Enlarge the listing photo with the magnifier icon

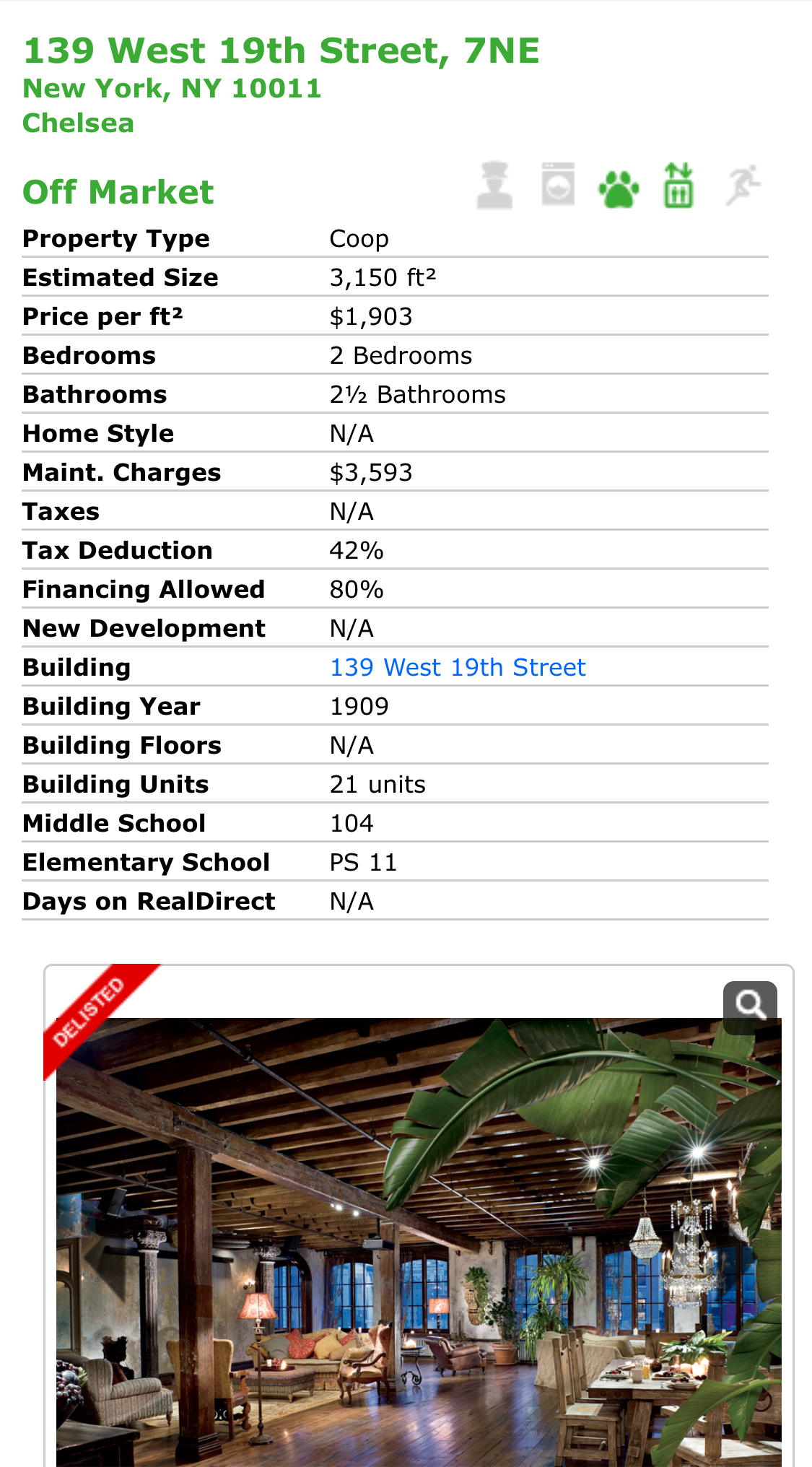pyautogui.click(x=750, y=1004)
